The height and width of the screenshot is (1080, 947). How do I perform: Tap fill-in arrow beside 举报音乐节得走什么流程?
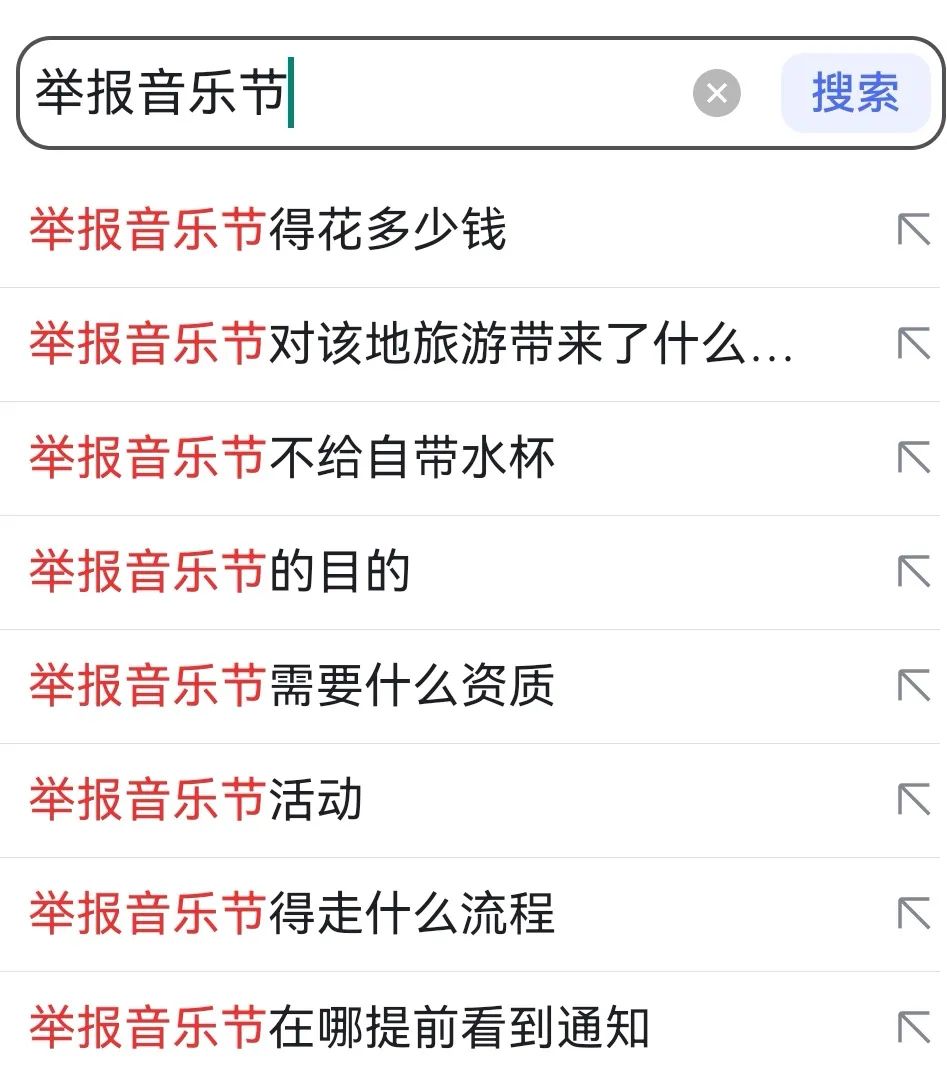tap(911, 915)
